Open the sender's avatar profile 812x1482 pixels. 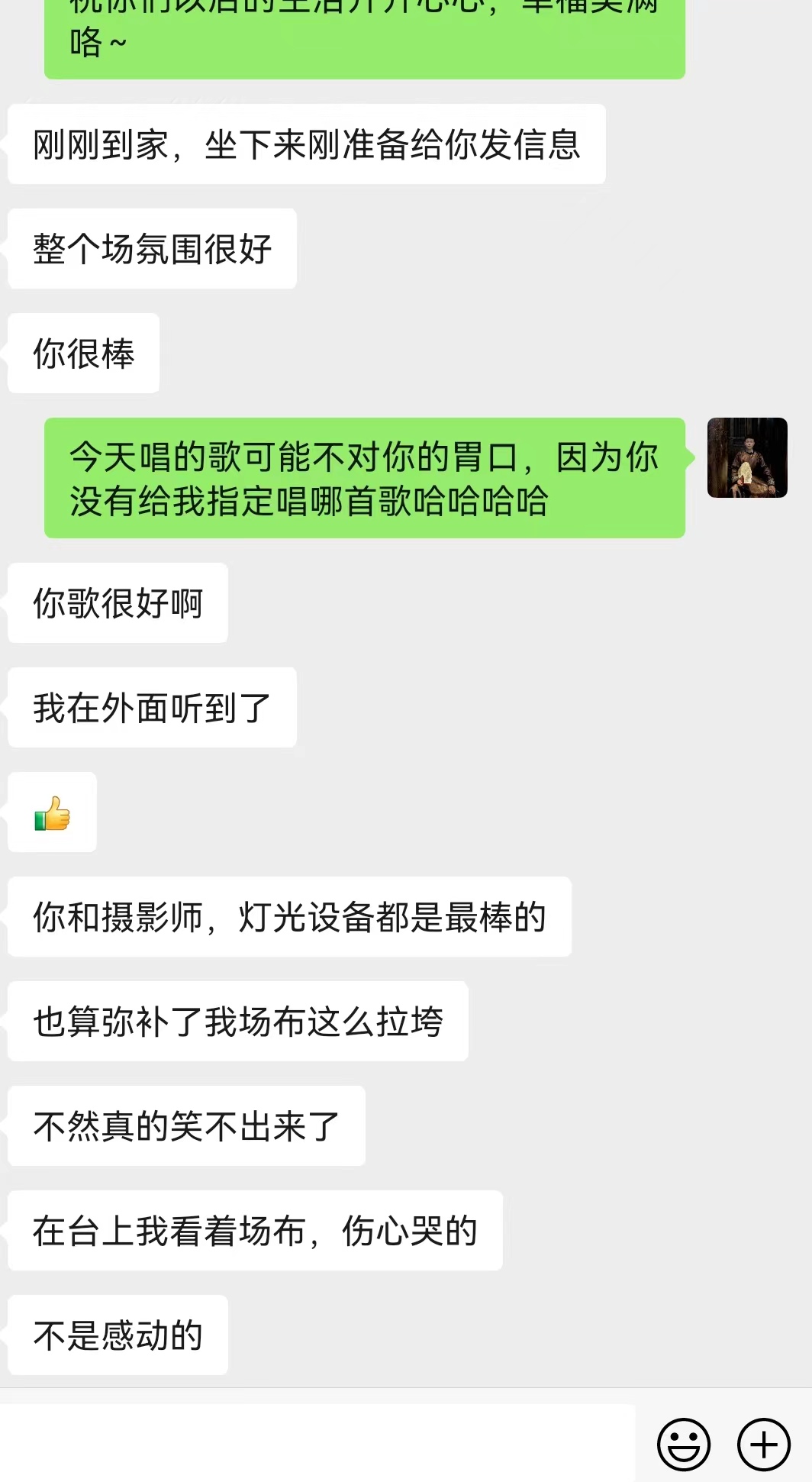[747, 457]
